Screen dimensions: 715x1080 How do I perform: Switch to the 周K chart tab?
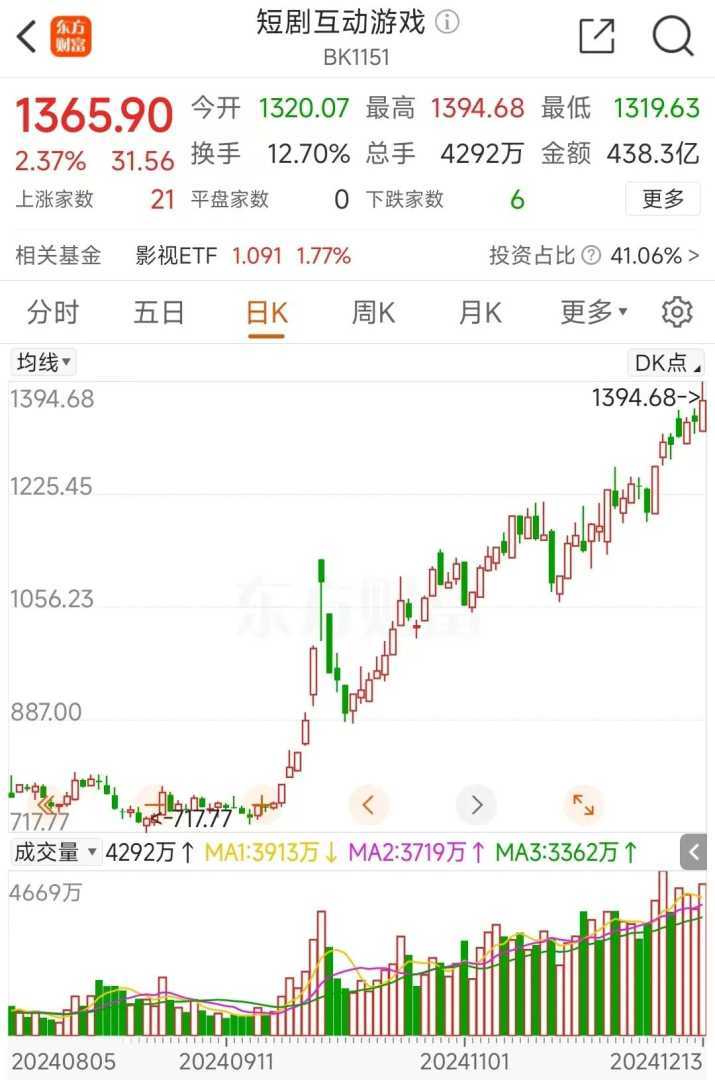pyautogui.click(x=373, y=313)
